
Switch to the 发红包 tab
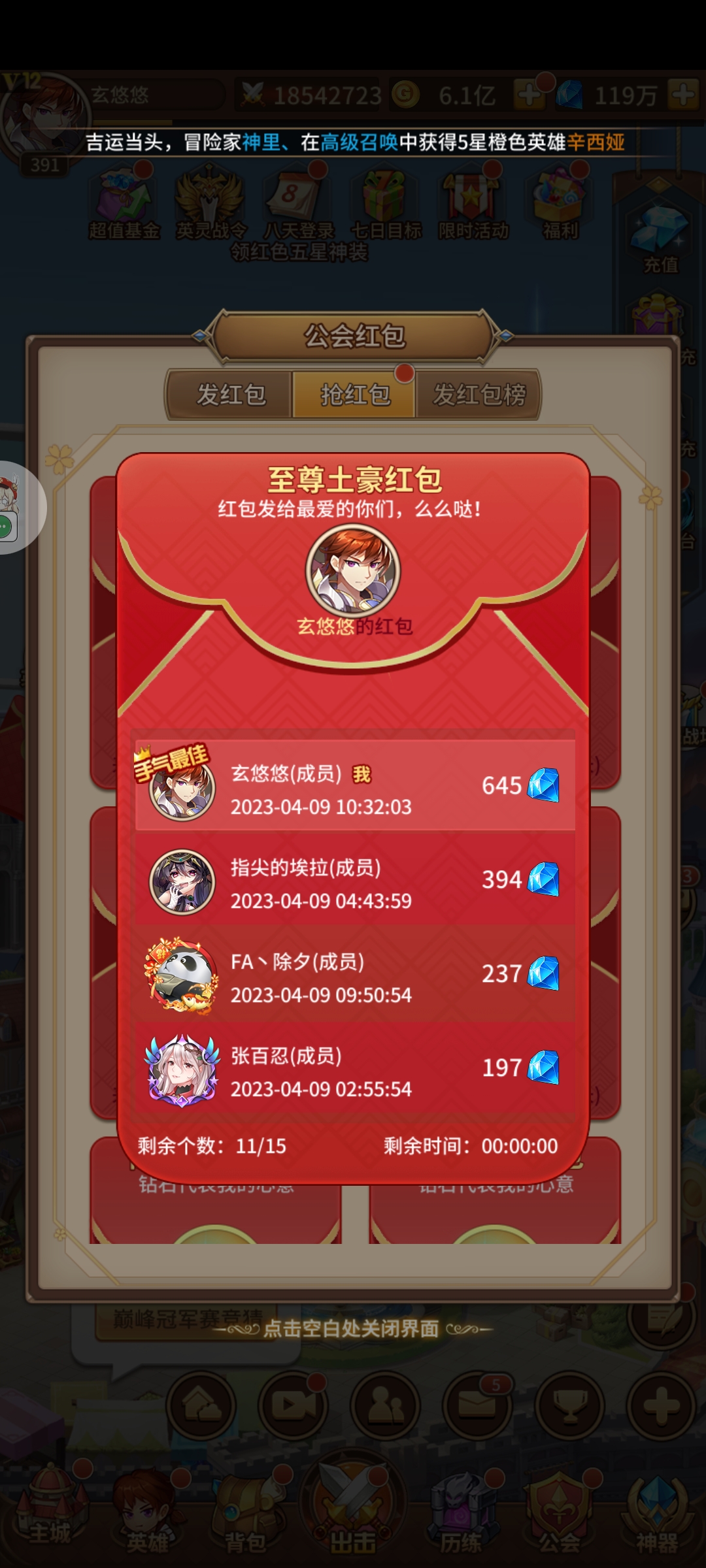pyautogui.click(x=231, y=395)
